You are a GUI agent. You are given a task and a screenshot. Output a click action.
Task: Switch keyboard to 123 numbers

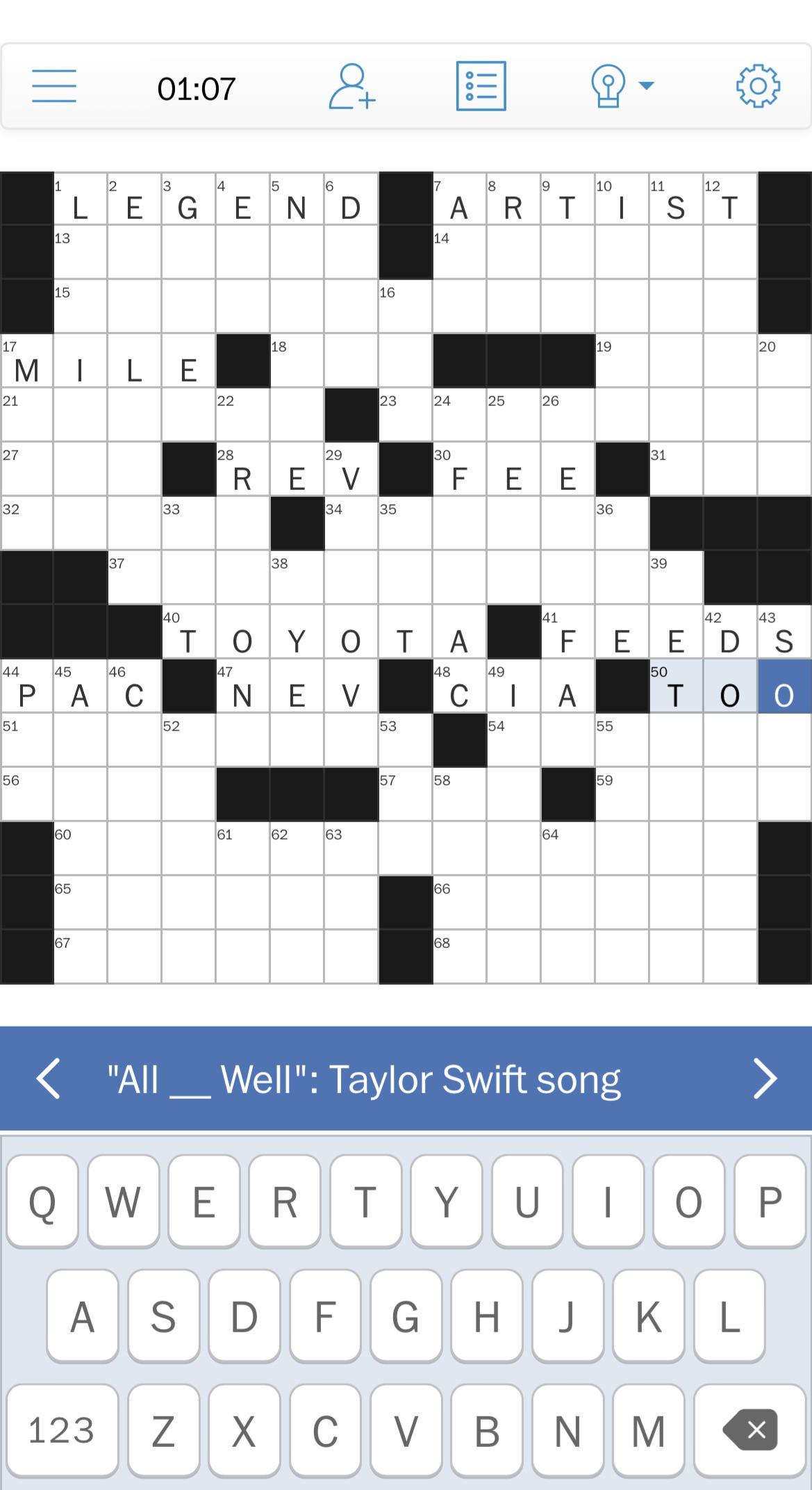pos(61,1430)
